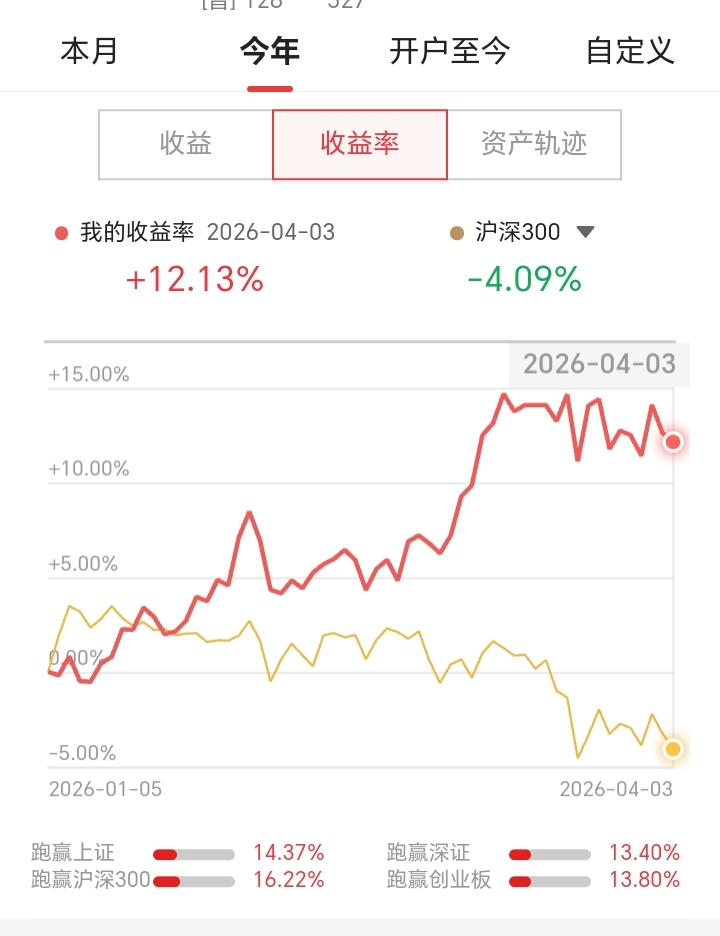This screenshot has width=720, height=936.
Task: Expand the 沪深300 benchmark dropdown
Action: pyautogui.click(x=585, y=233)
